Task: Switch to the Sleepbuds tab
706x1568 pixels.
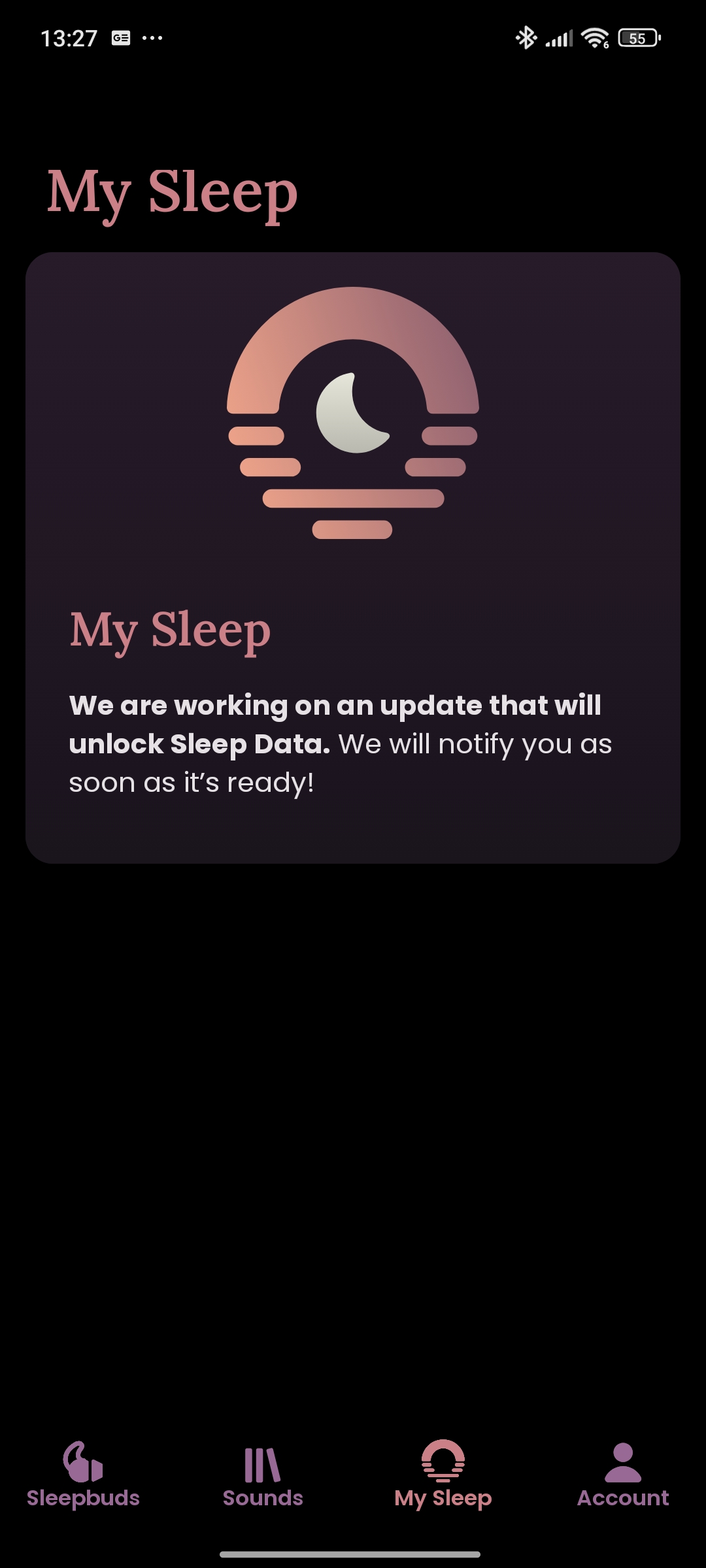Action: click(x=83, y=1475)
